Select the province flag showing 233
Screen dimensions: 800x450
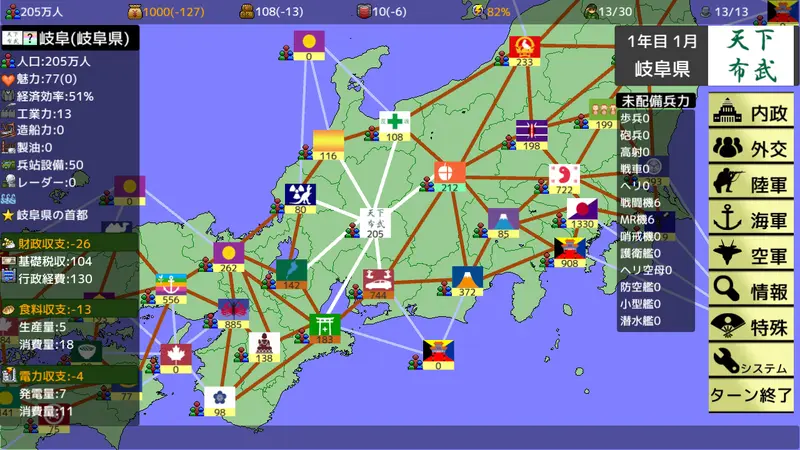[523, 46]
